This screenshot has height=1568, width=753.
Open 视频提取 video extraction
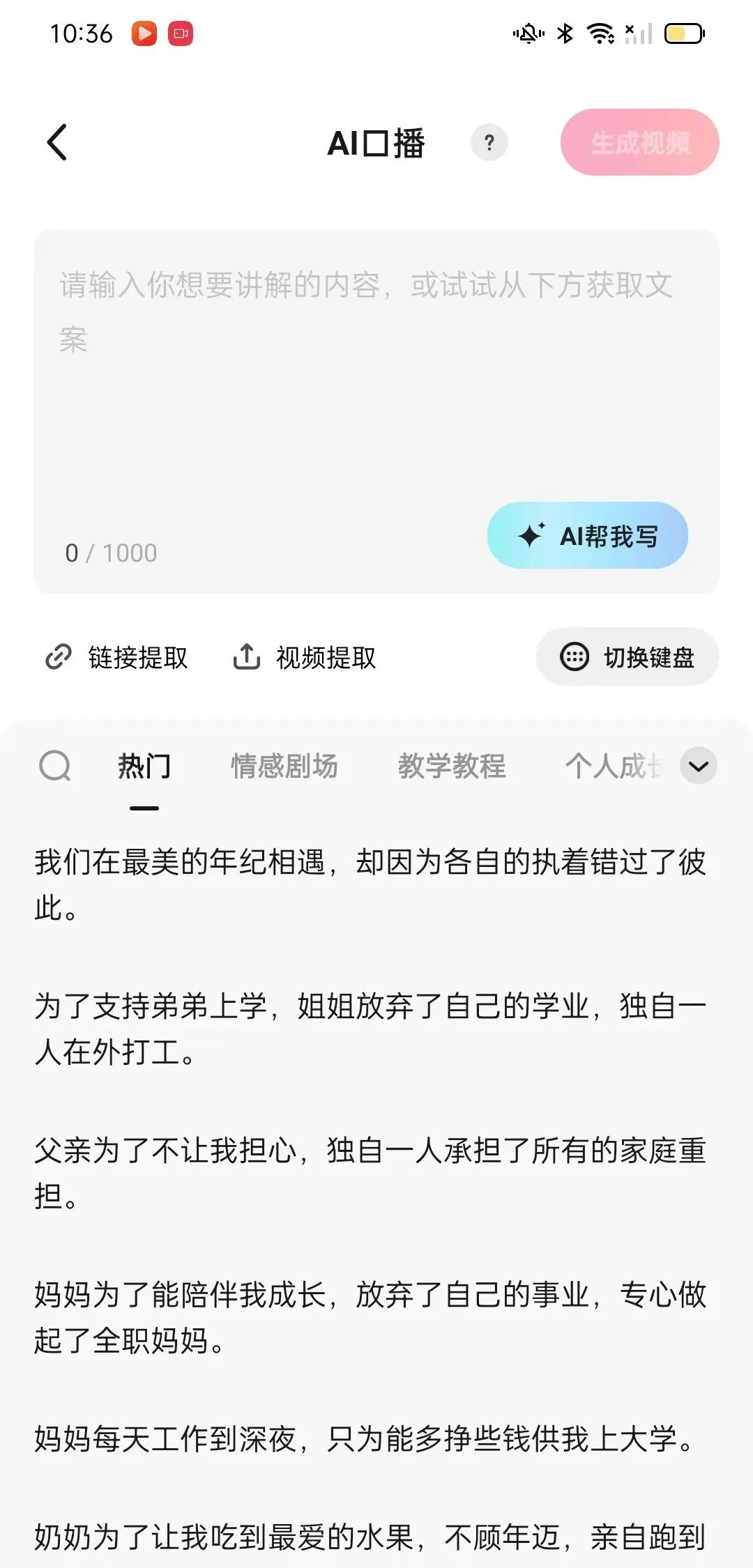[305, 657]
